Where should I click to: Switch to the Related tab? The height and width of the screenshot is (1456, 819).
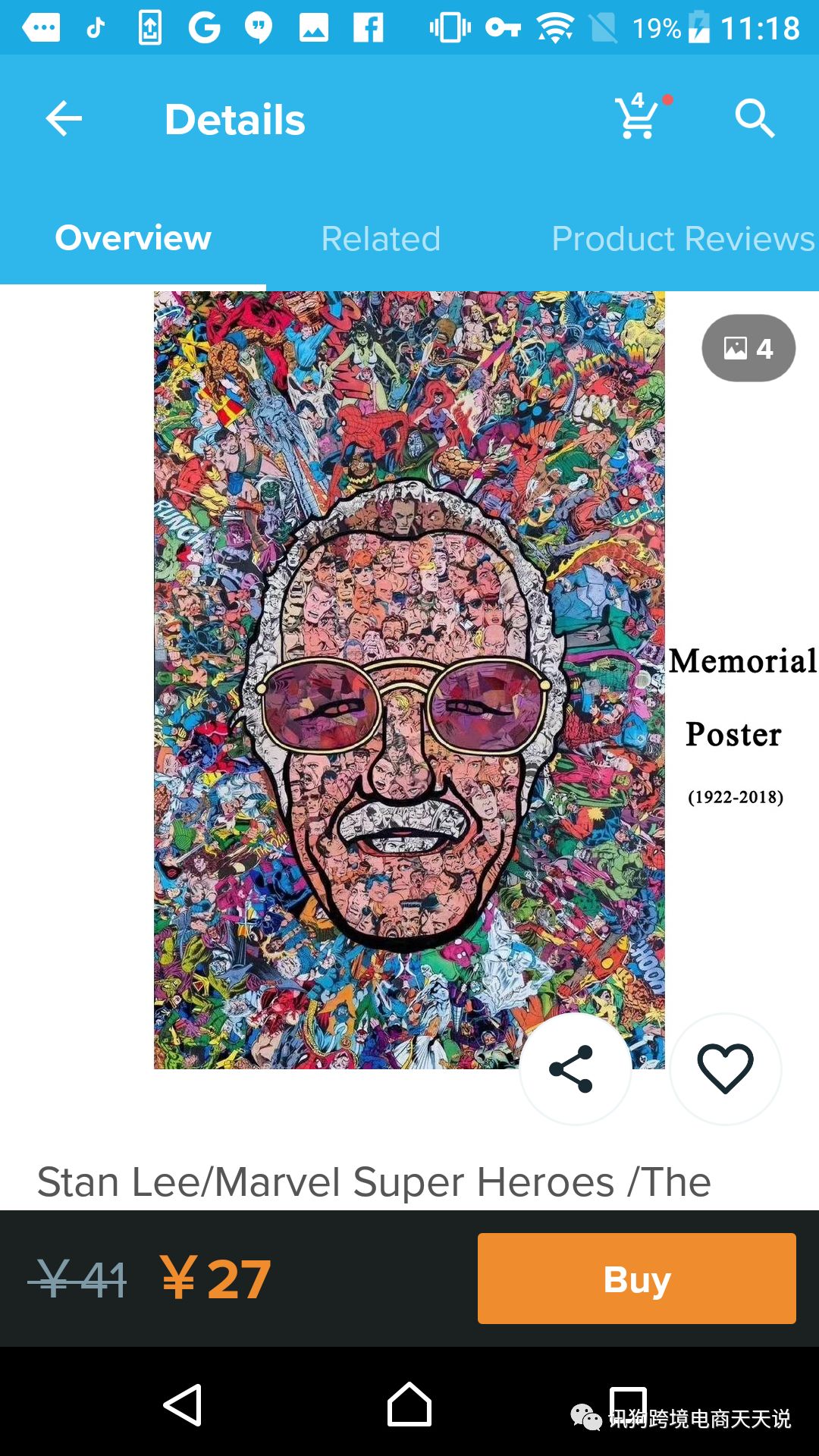381,239
